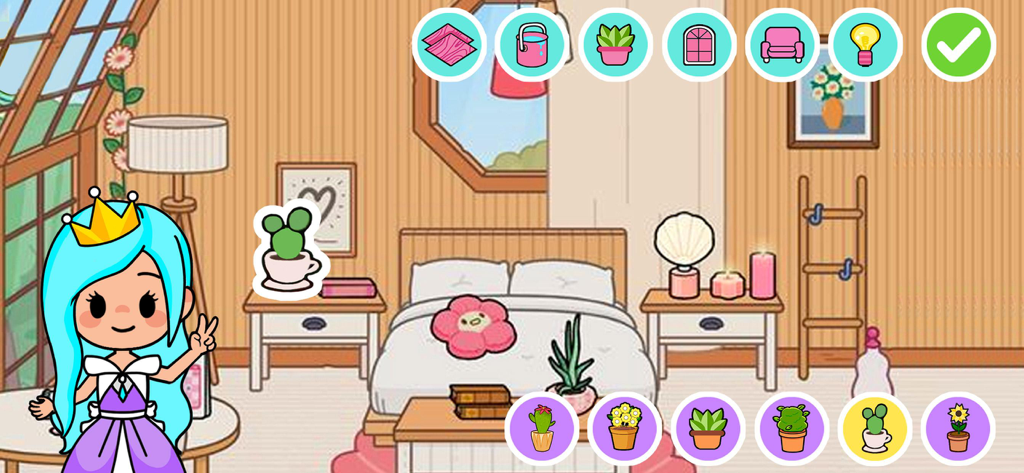Pick the green succulent in the orange pot
The height and width of the screenshot is (473, 1024).
tap(708, 428)
